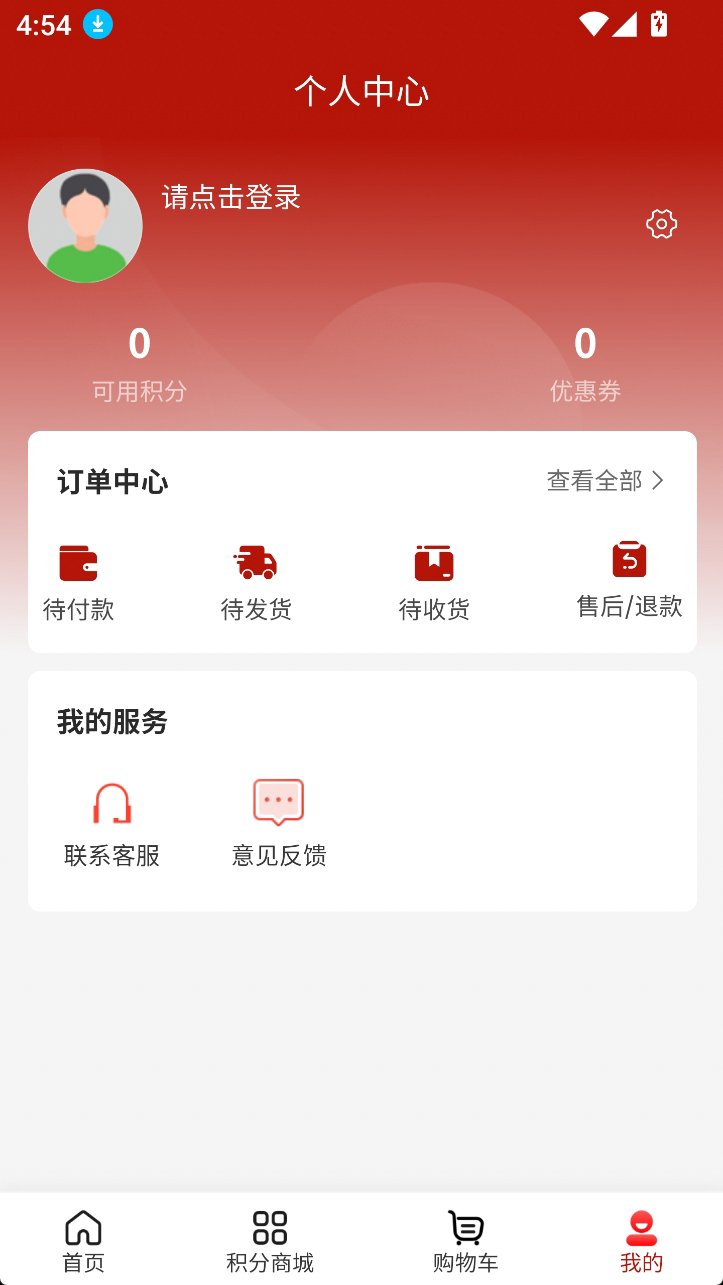Contact customer service via 联系客服

click(x=112, y=824)
